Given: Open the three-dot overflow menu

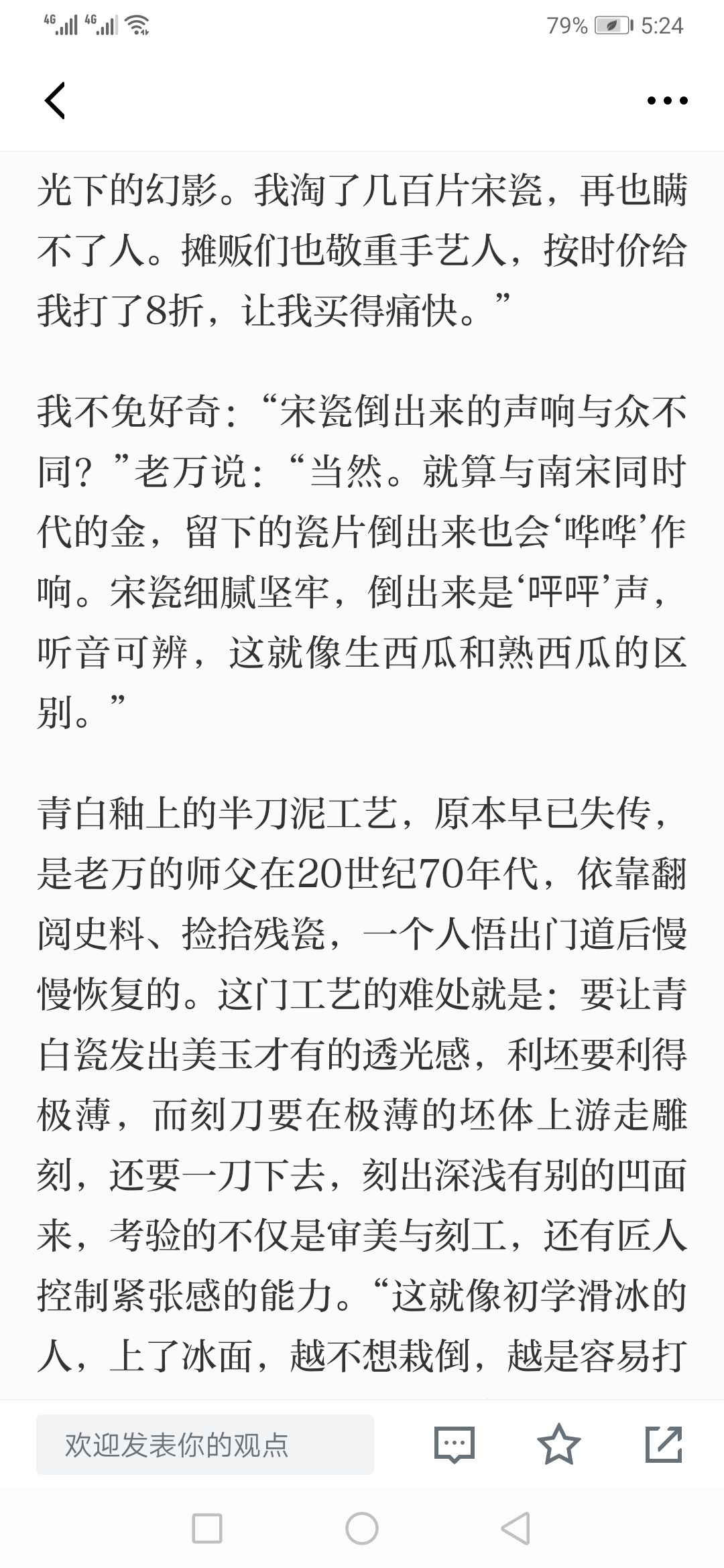Looking at the screenshot, I should click(667, 101).
